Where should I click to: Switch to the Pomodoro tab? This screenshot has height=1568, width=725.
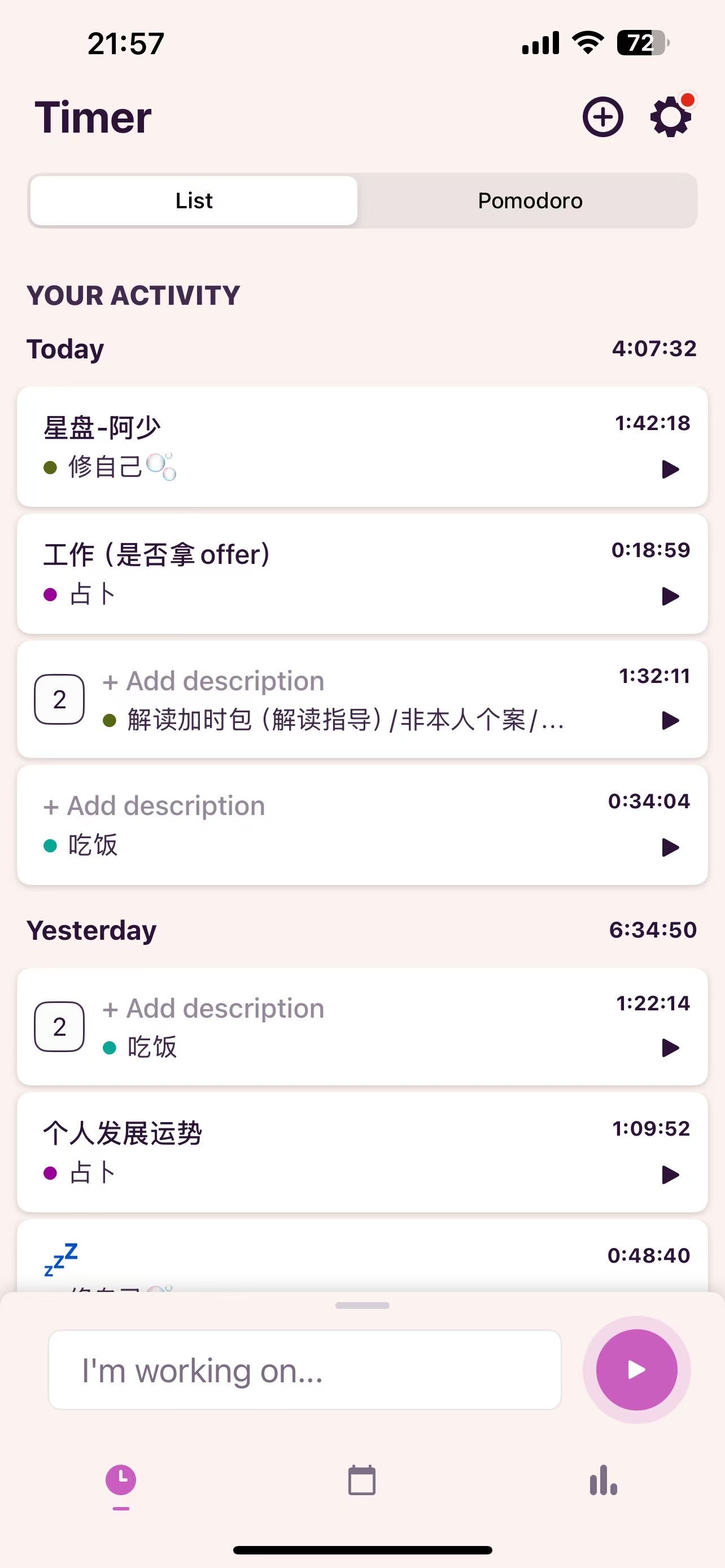pyautogui.click(x=530, y=201)
